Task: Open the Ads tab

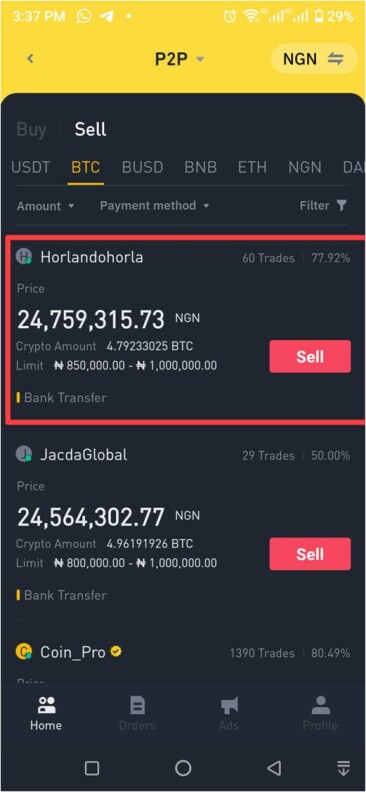Action: (x=229, y=713)
